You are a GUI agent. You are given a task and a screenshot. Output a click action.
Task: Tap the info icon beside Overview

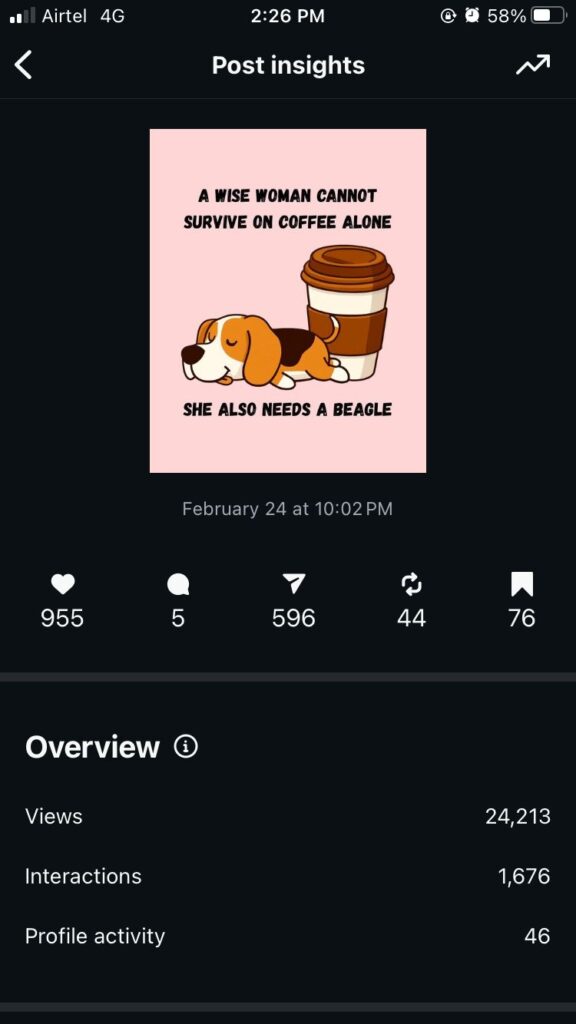(x=186, y=746)
